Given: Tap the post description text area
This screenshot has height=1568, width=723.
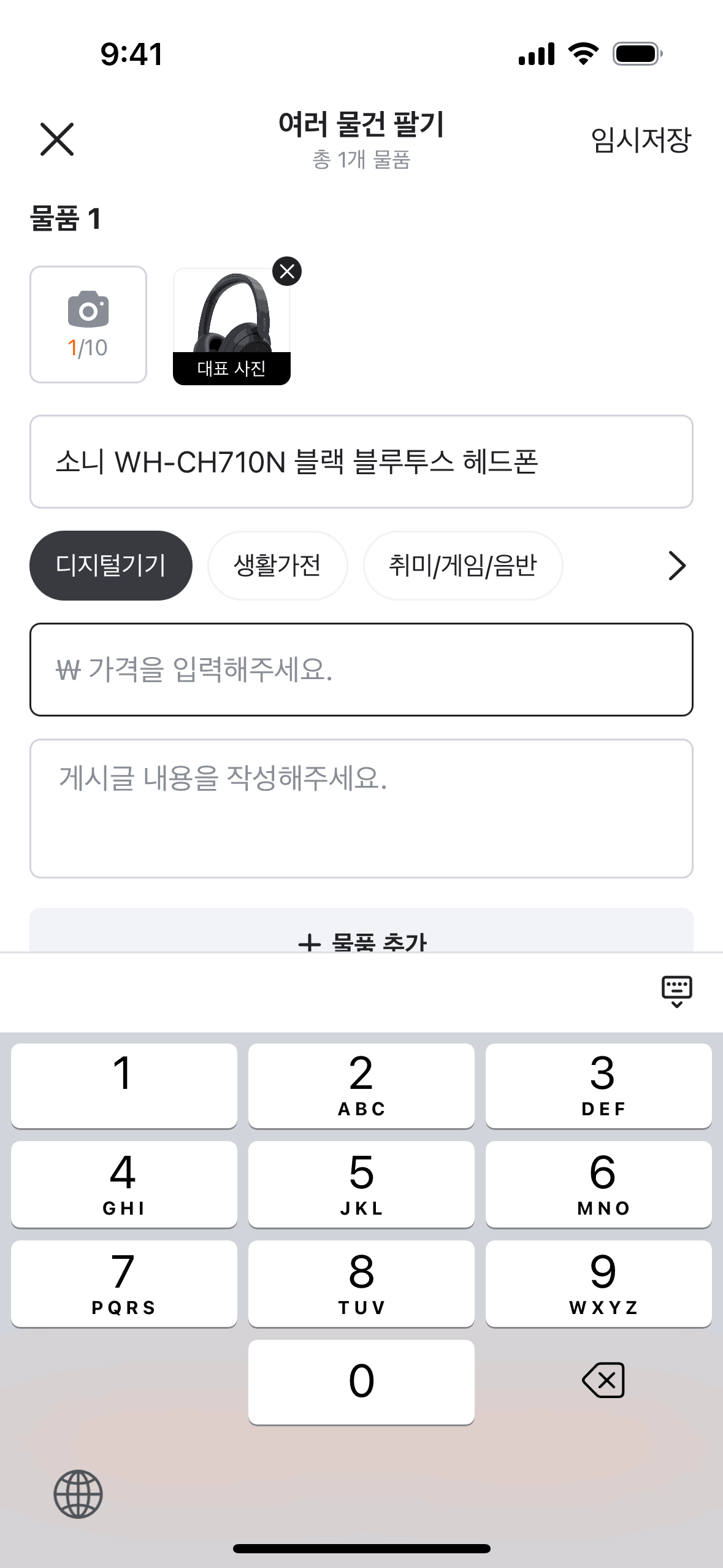Looking at the screenshot, I should pos(361,808).
